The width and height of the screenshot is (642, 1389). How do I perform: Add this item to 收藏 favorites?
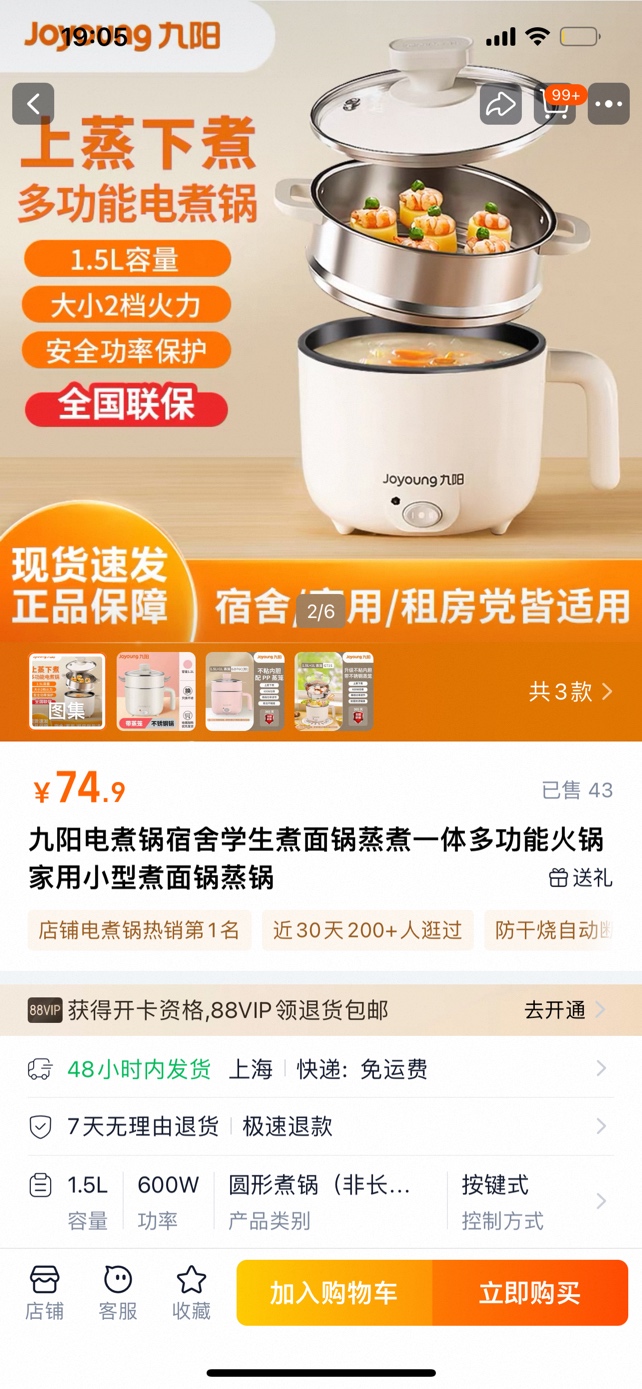point(191,1292)
